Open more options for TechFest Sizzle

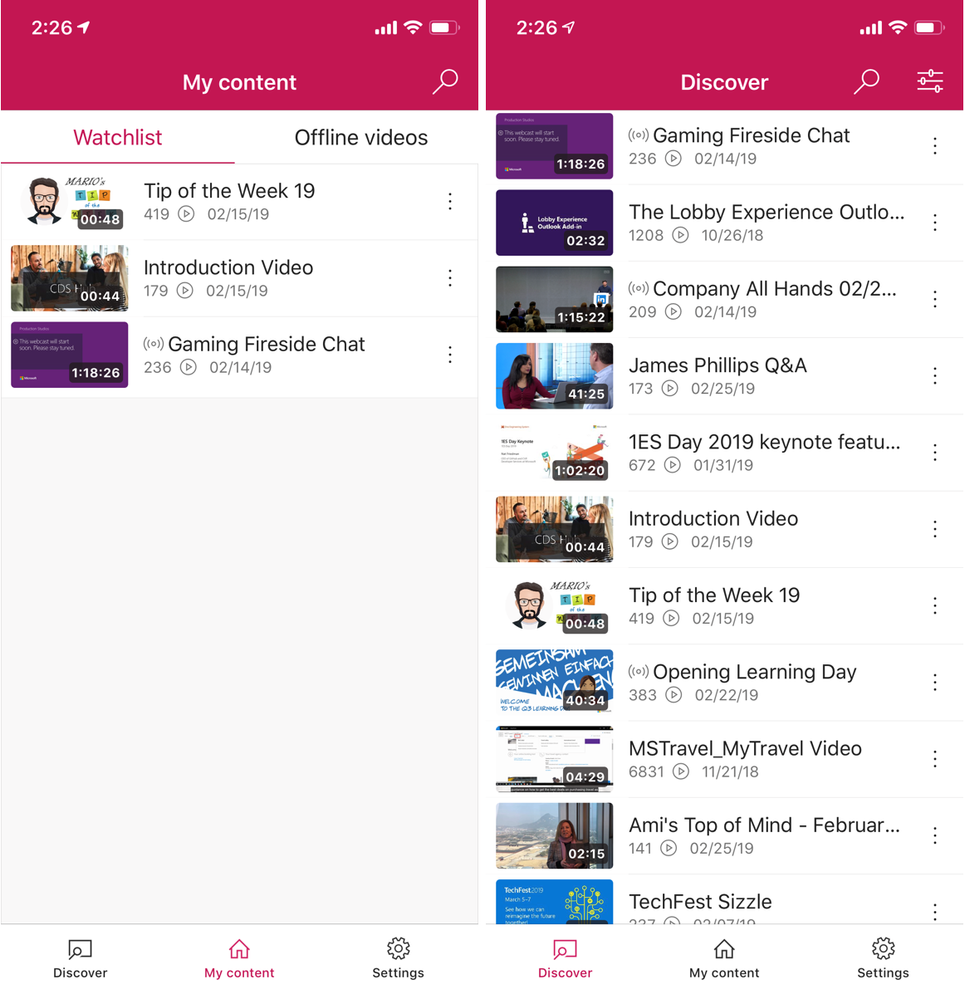pyautogui.click(x=935, y=911)
